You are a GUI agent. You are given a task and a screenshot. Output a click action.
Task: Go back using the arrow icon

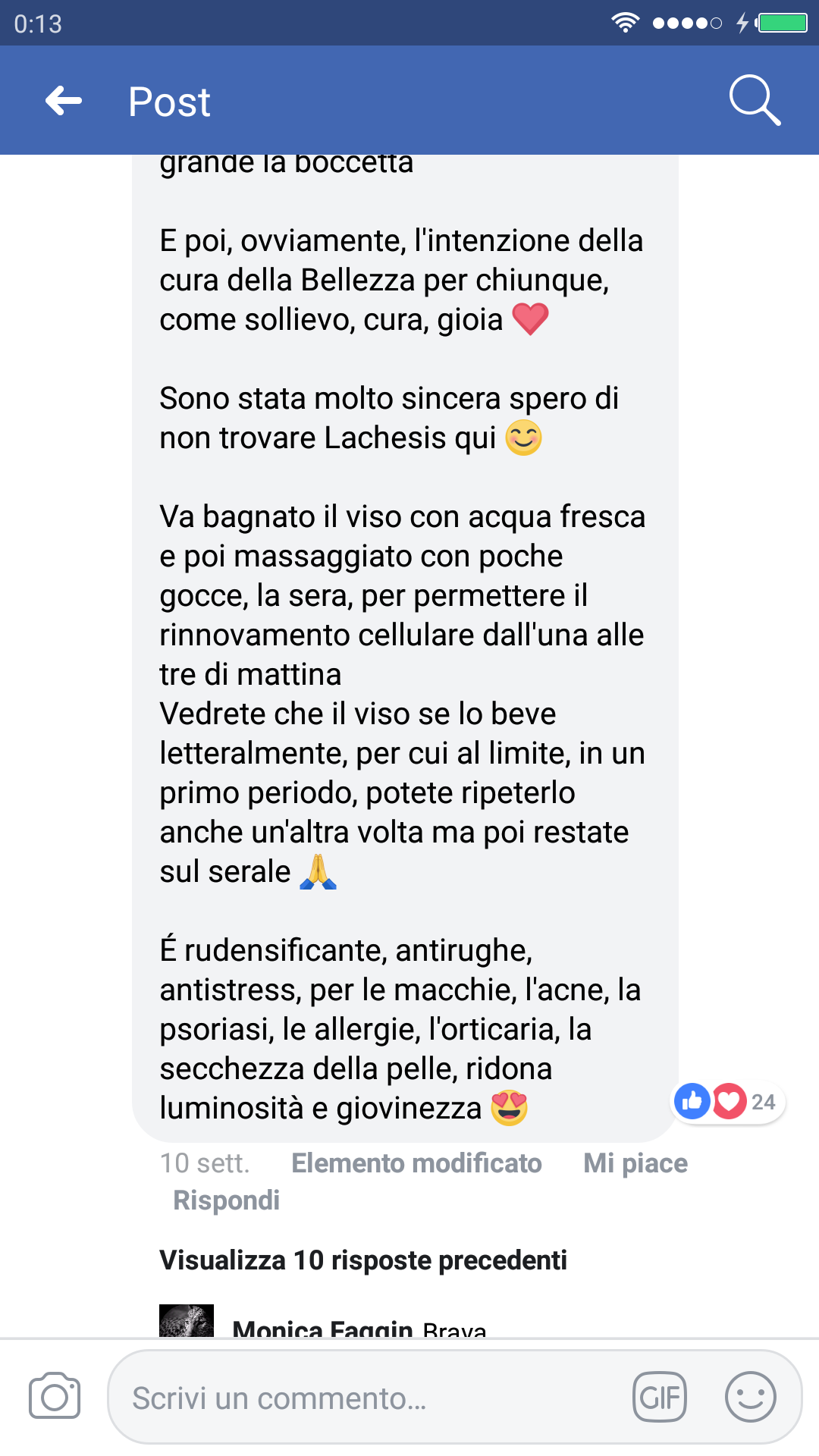[x=64, y=101]
